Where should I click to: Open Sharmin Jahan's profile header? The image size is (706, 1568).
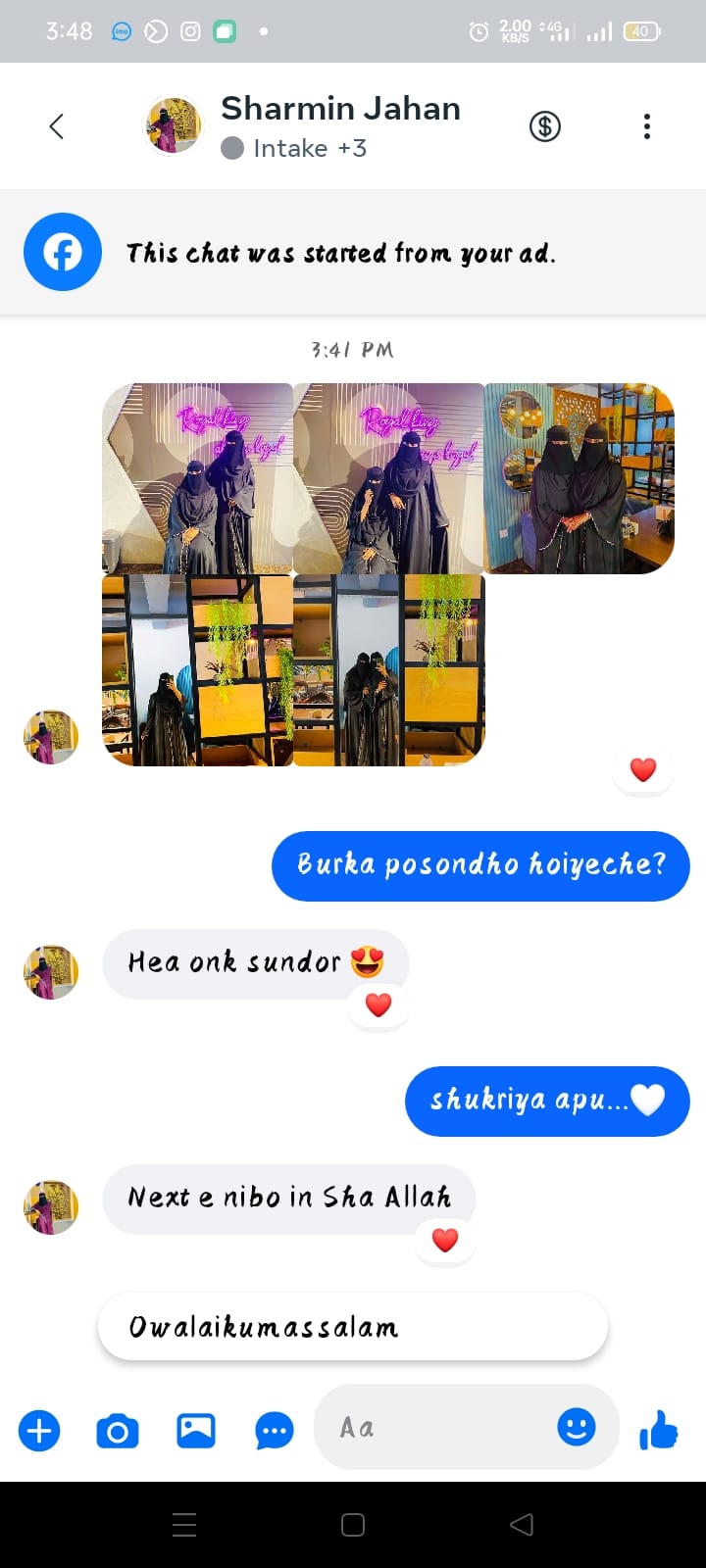[339, 125]
